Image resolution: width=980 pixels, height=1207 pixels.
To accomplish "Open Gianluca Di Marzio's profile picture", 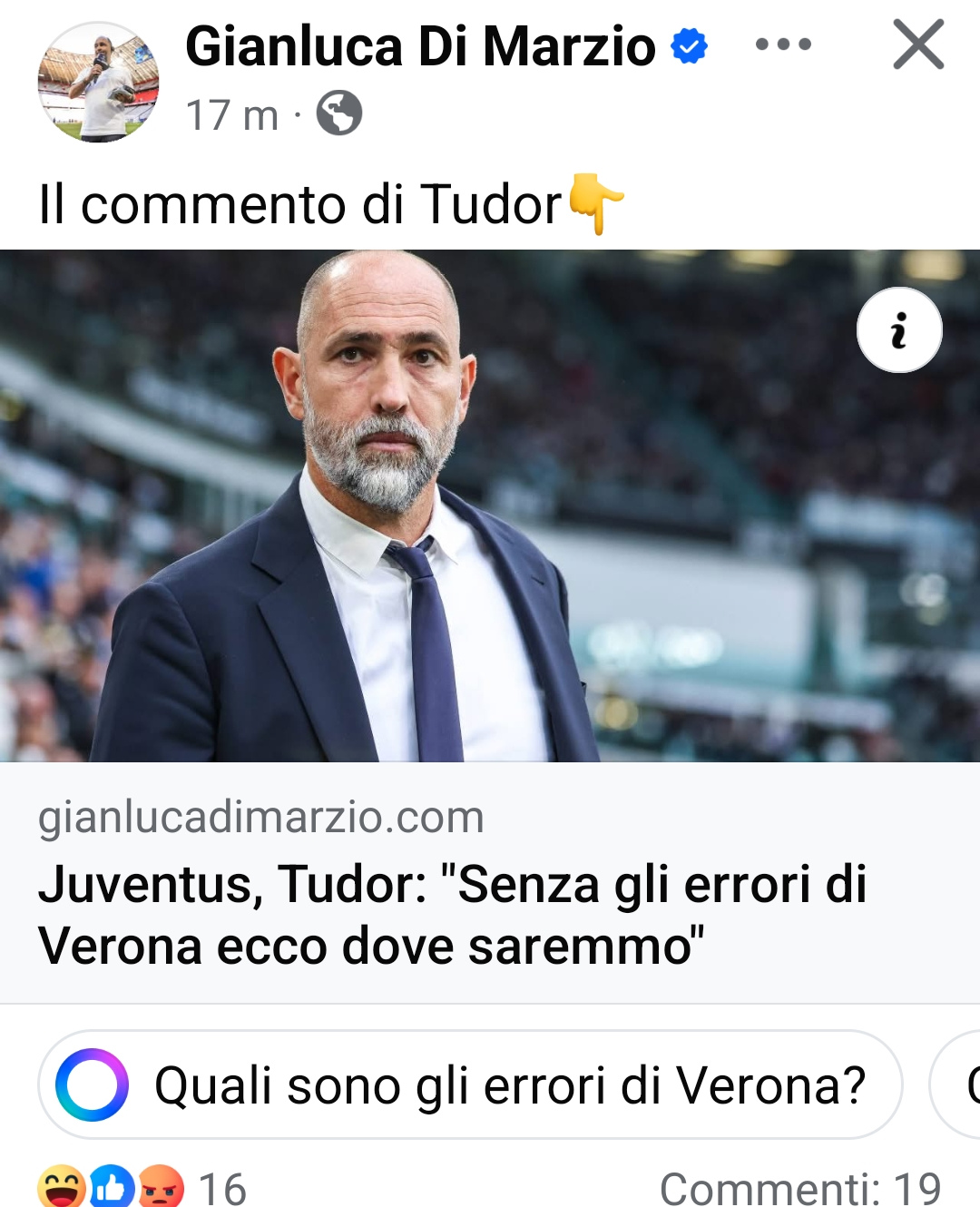I will (98, 83).
